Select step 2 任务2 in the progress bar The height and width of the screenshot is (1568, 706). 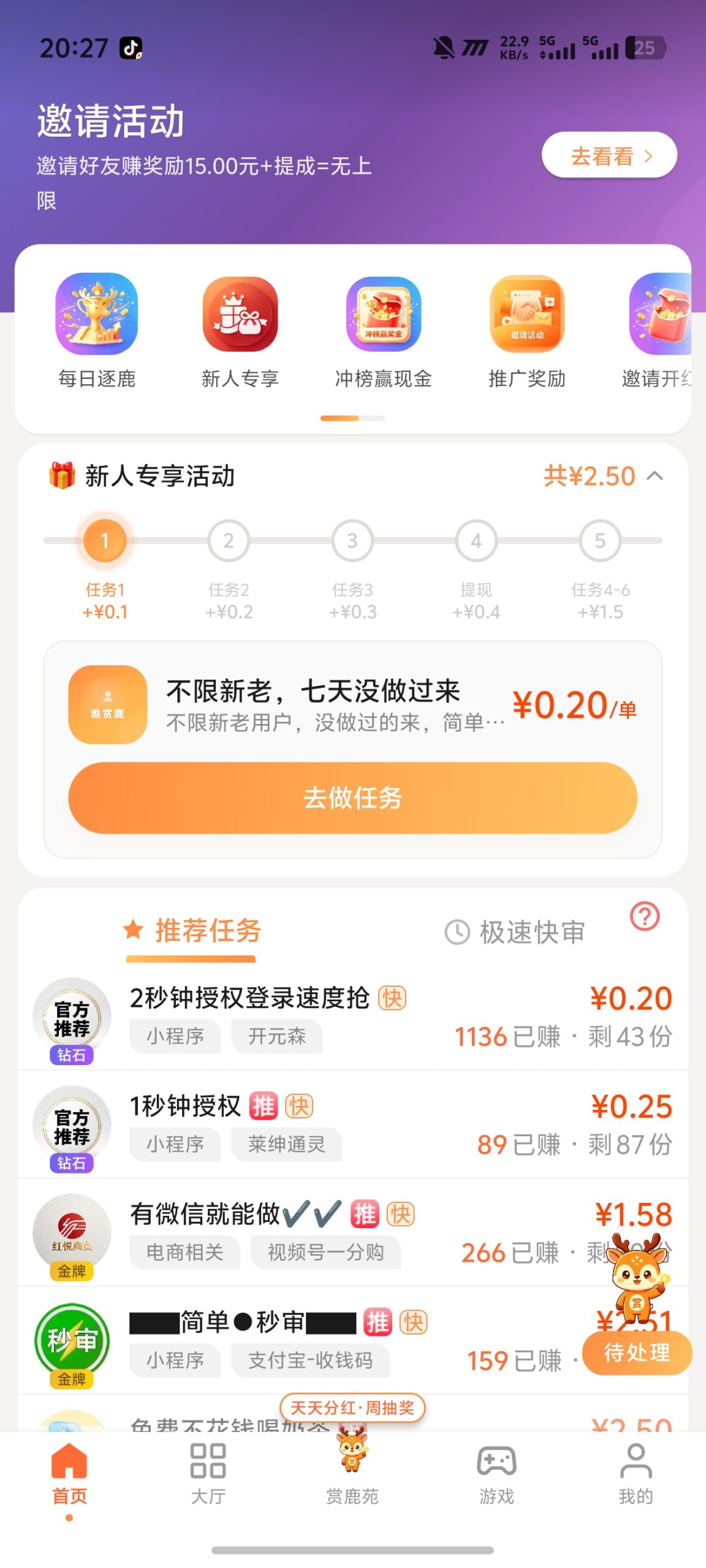[229, 570]
